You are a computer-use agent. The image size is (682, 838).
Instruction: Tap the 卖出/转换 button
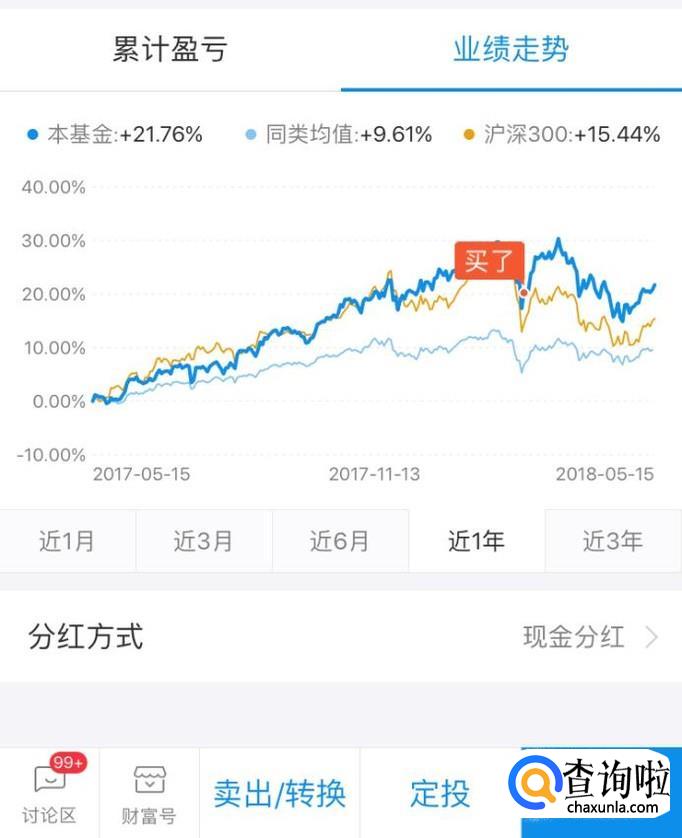280,794
